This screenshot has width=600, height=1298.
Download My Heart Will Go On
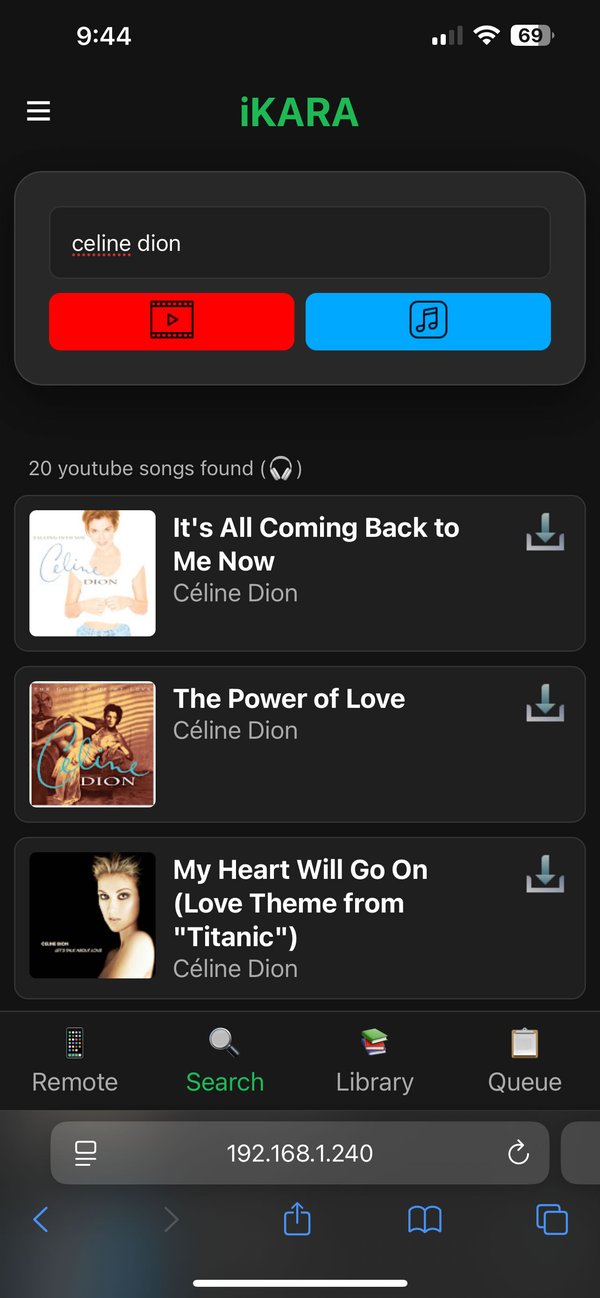coord(545,876)
